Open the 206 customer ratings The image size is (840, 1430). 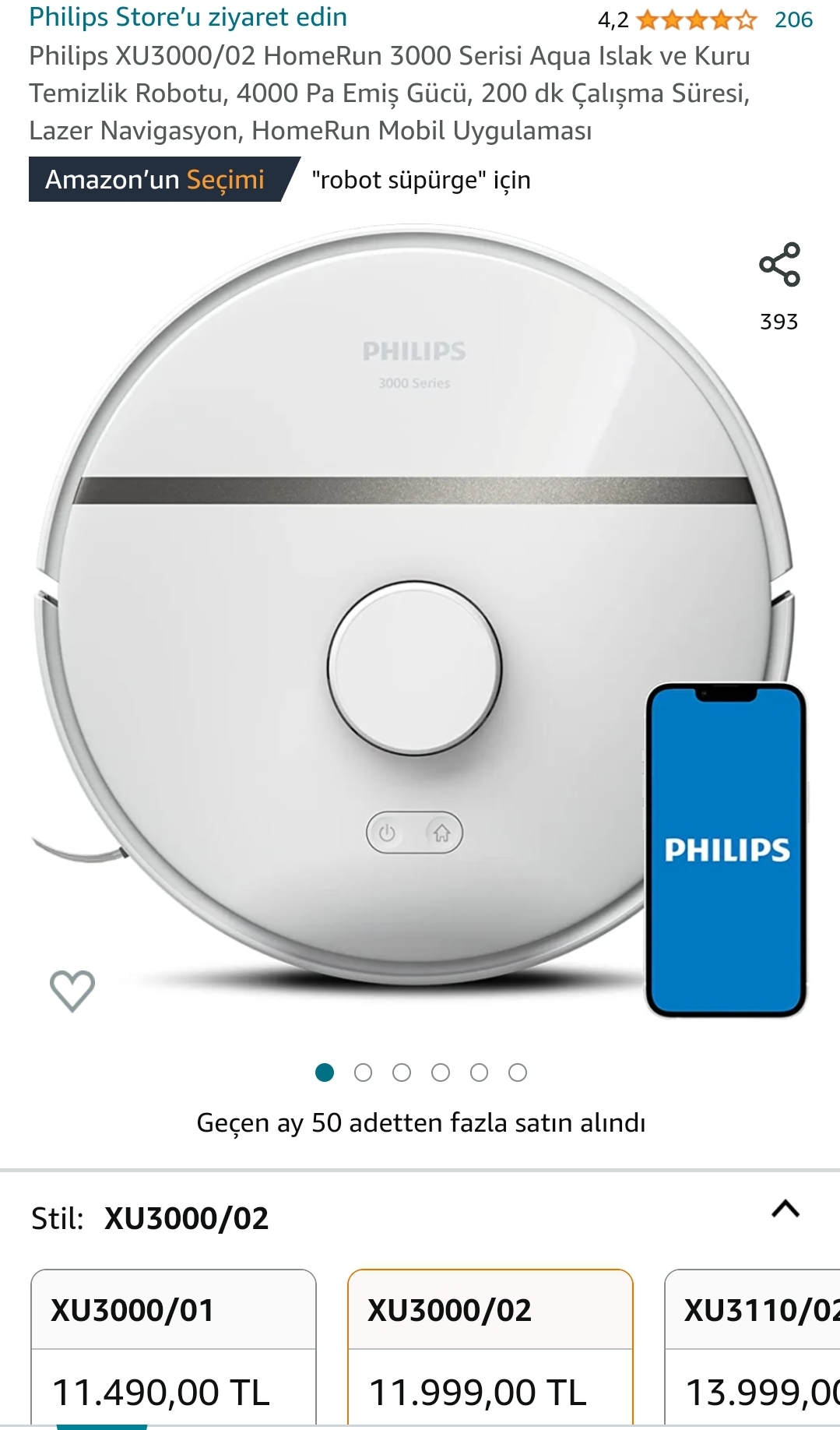[793, 19]
